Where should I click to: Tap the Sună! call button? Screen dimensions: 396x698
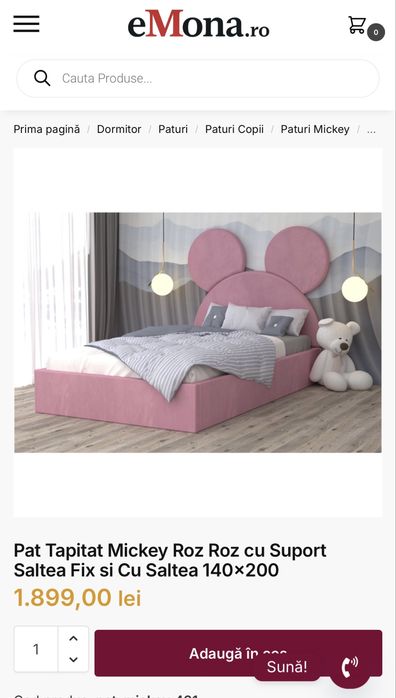[287, 667]
